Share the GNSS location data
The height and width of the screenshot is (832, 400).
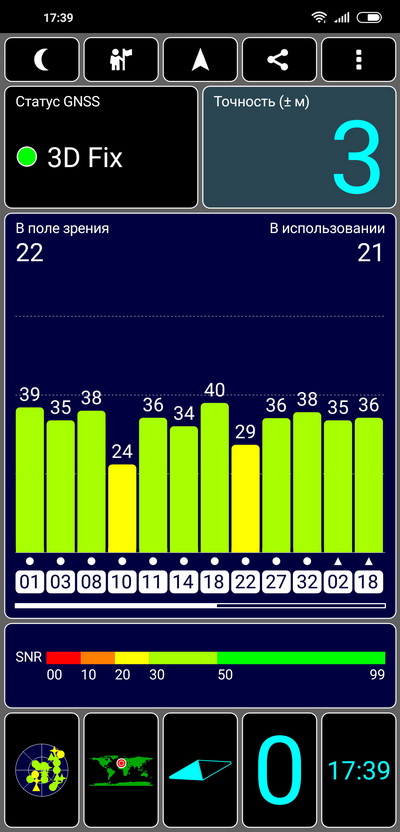pyautogui.click(x=279, y=60)
